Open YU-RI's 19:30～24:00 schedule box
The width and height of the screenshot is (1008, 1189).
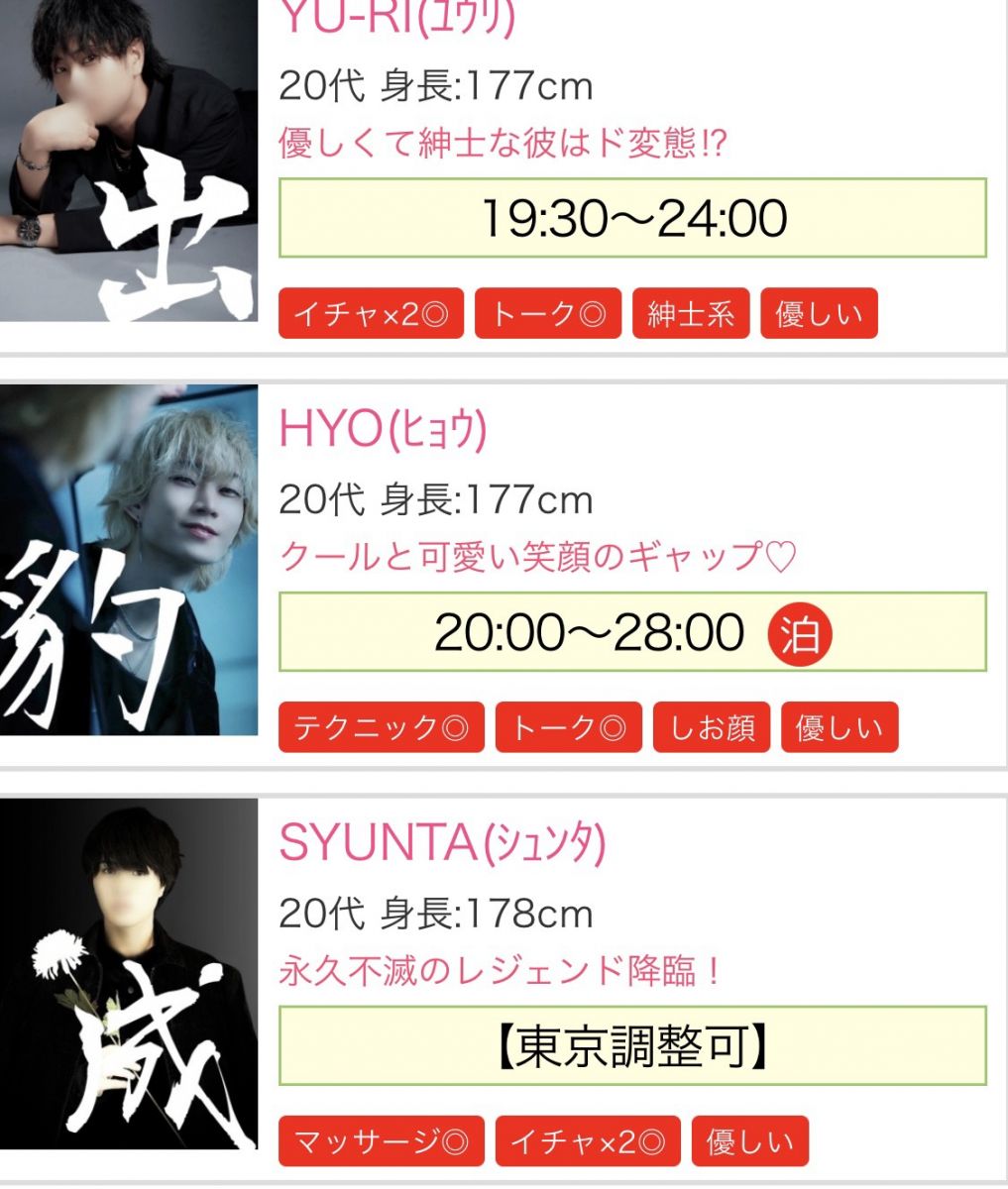coord(631,218)
